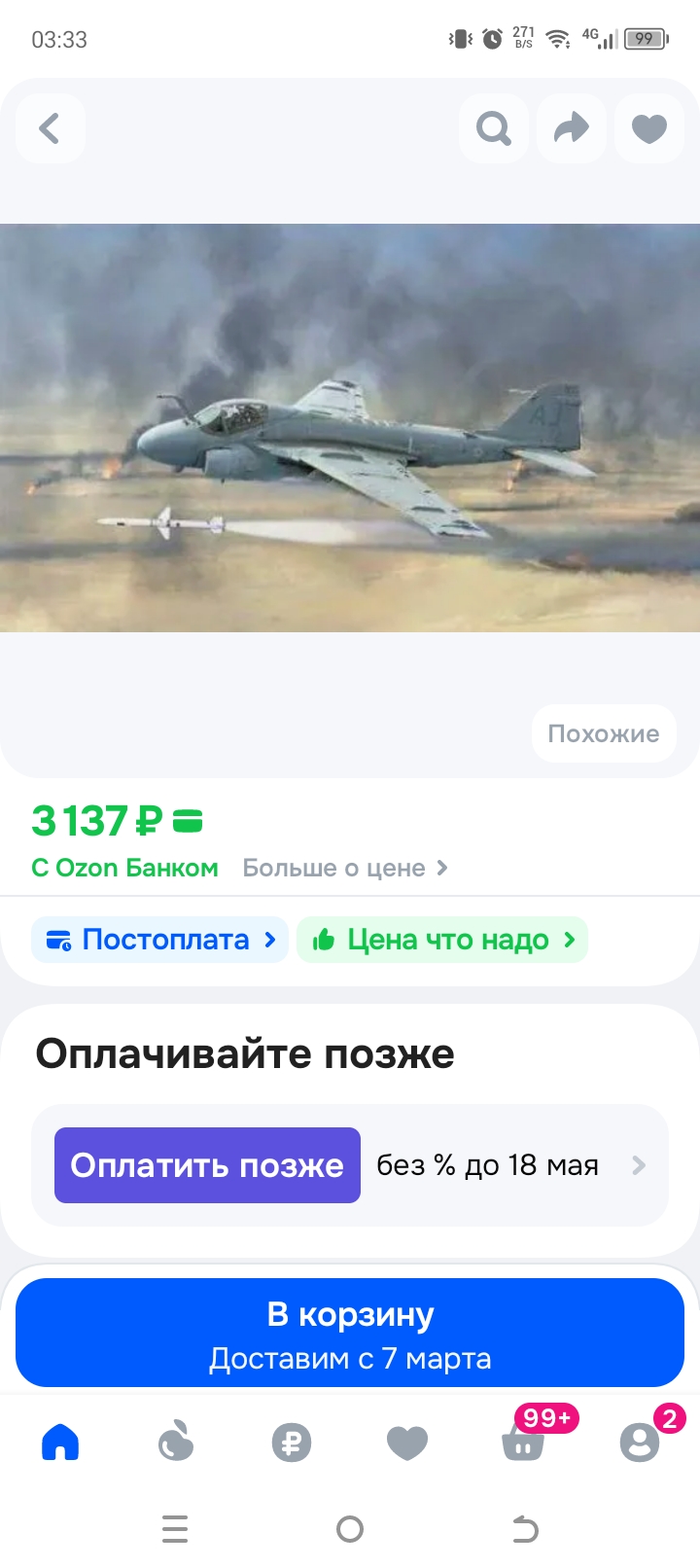The width and height of the screenshot is (700, 1568).
Task: Add item with В корзину button
Action: (x=350, y=1333)
